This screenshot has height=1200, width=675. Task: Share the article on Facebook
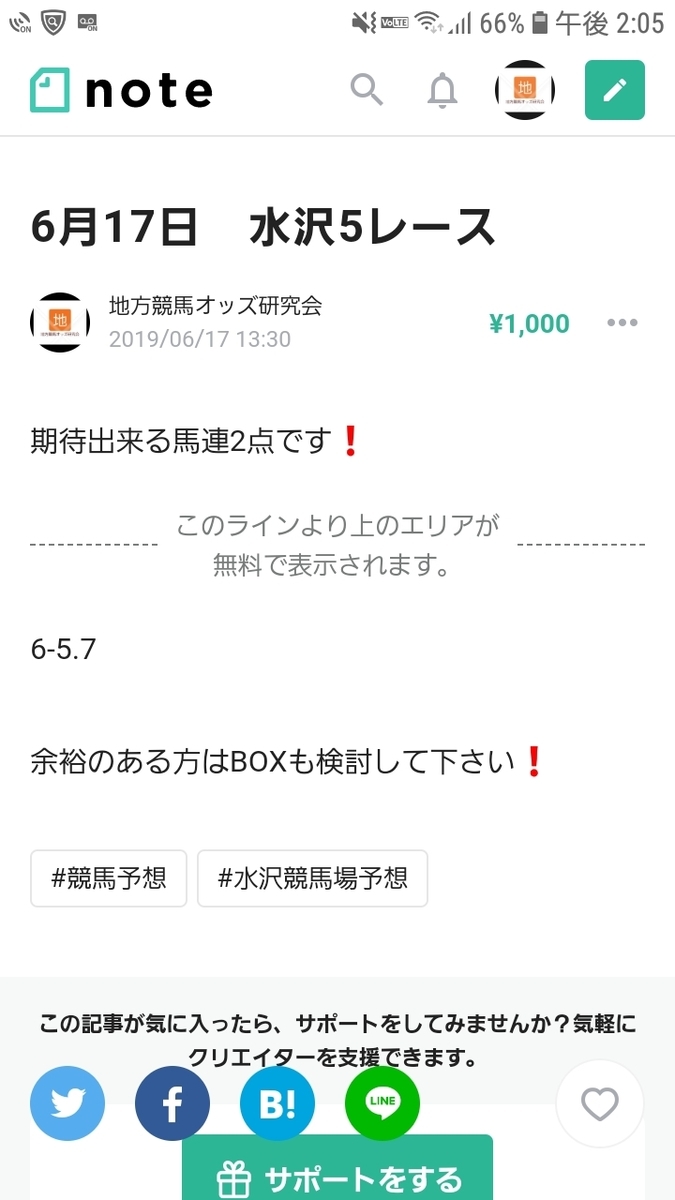172,1104
